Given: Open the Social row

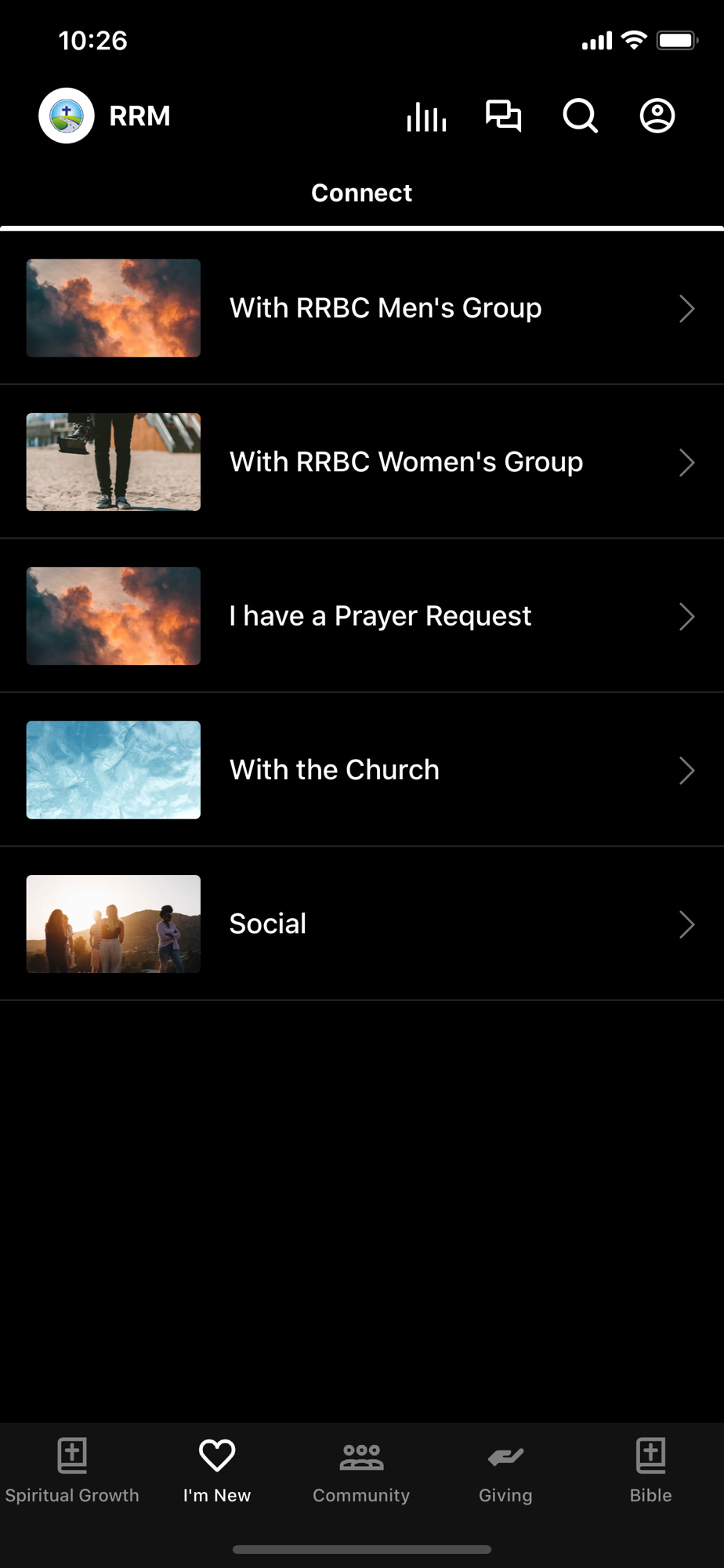Looking at the screenshot, I should [362, 924].
